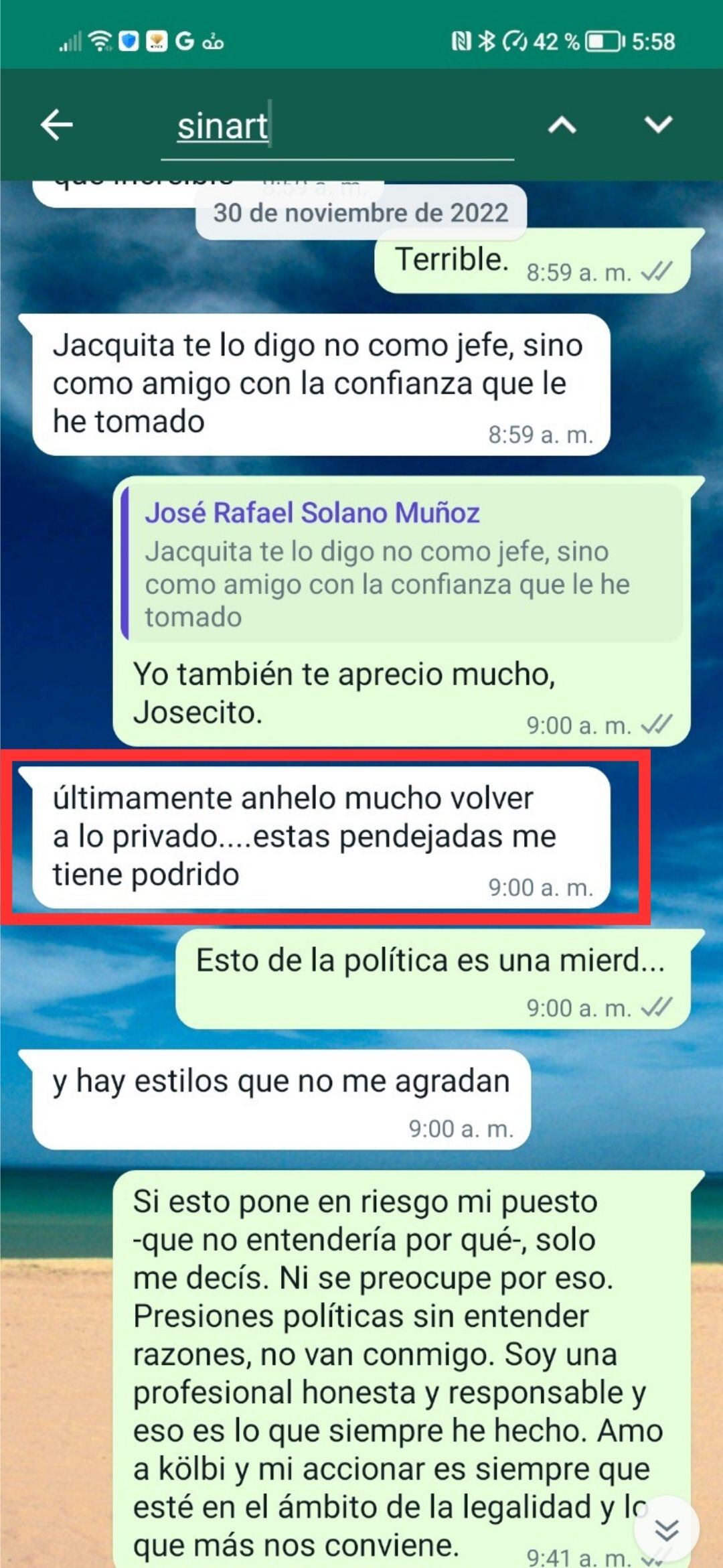The width and height of the screenshot is (723, 1568).
Task: Tap the name José Rafael Solano Muñoz
Action: point(312,513)
